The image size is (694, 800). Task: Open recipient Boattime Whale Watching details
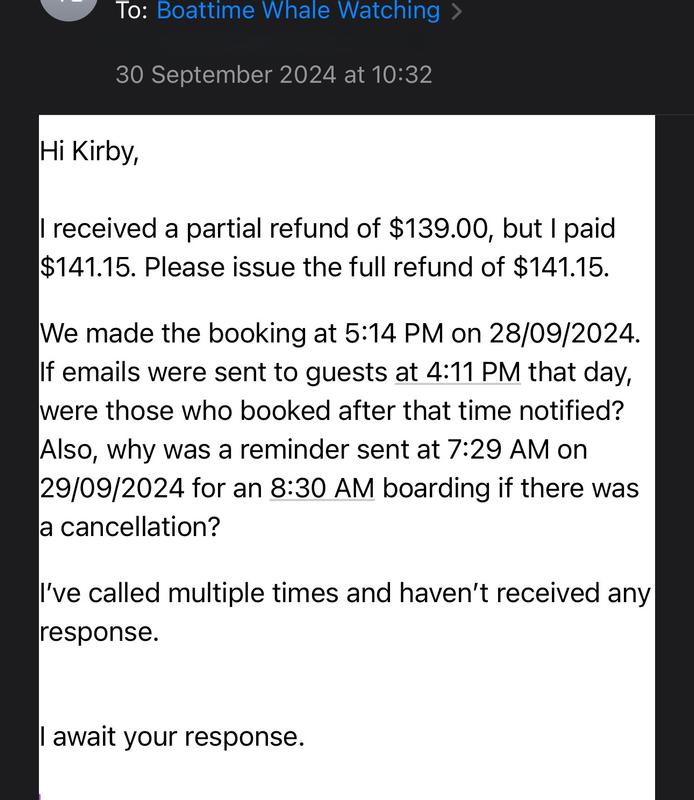(x=298, y=10)
